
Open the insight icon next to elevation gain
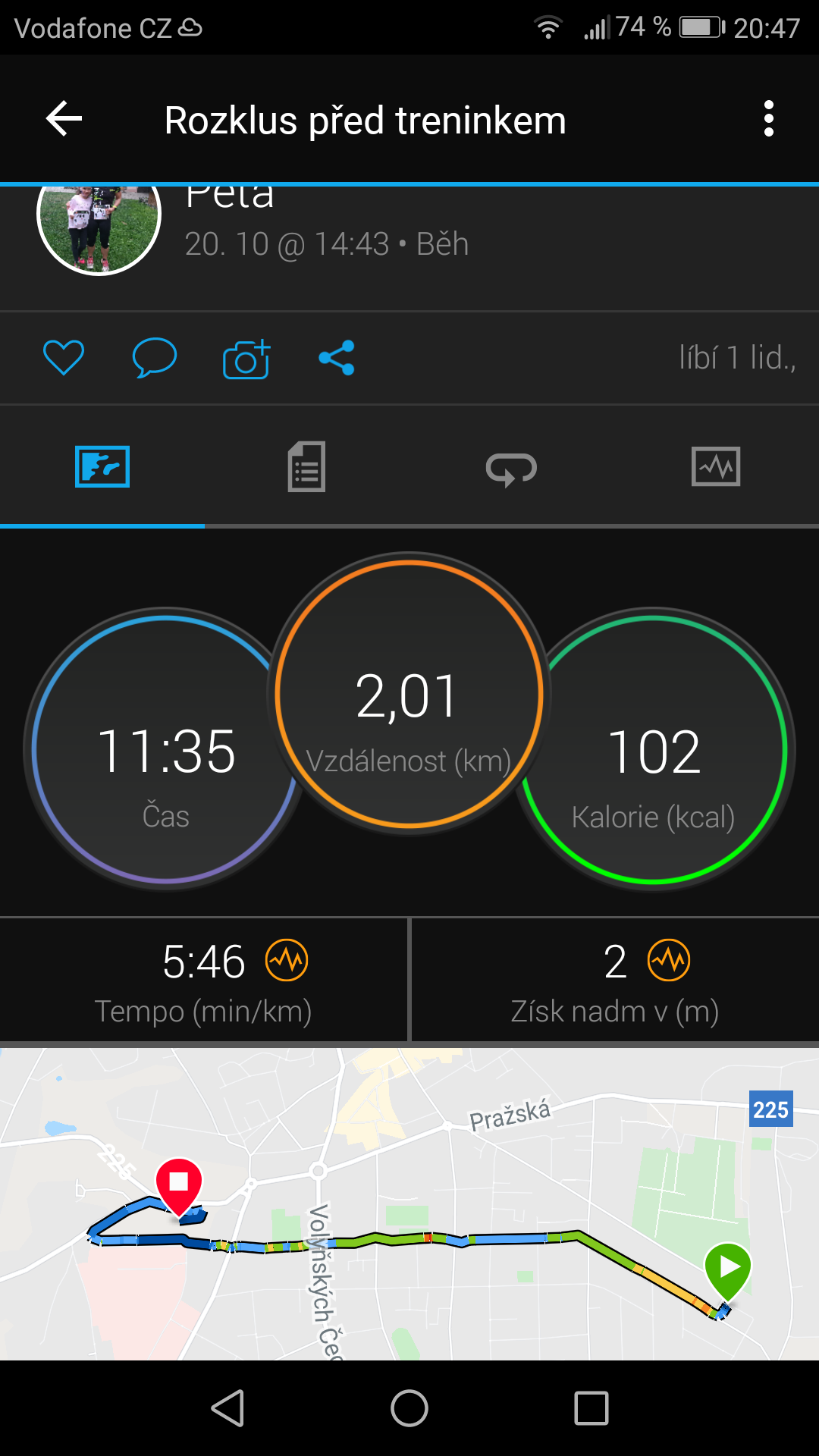point(669,960)
